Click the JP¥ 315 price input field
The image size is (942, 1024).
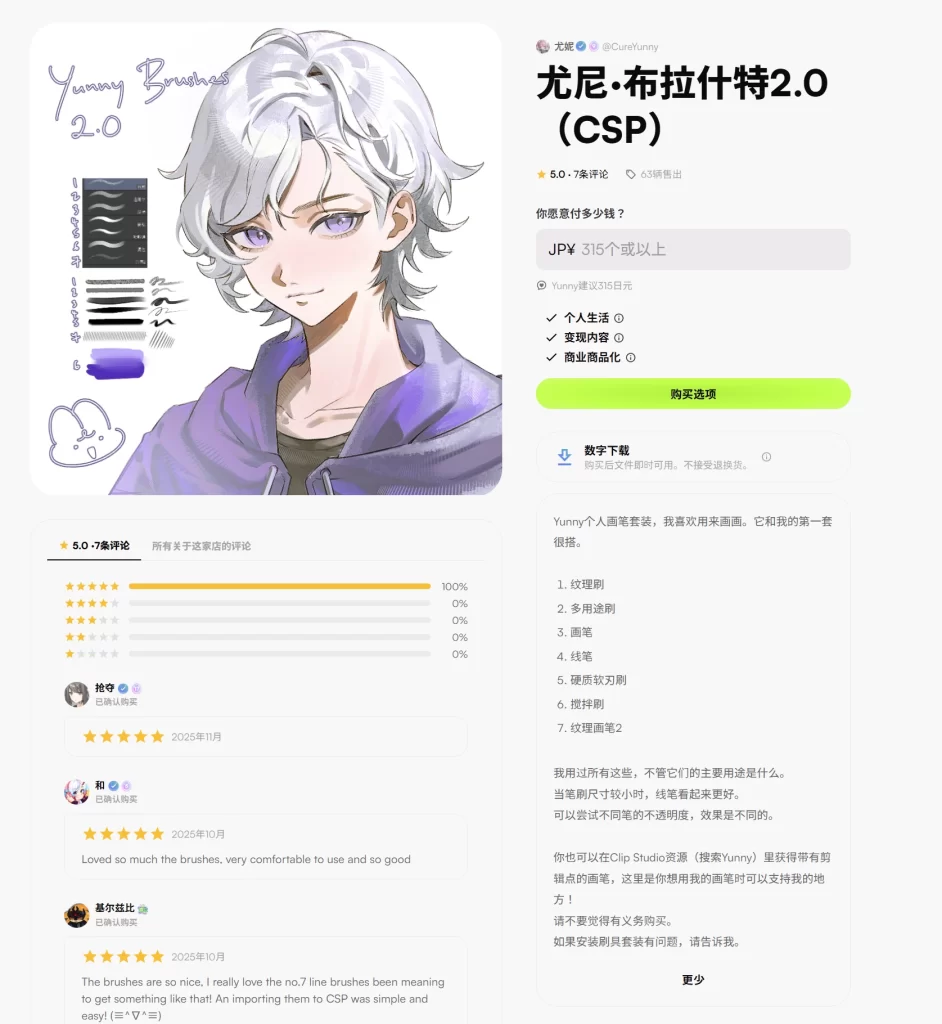tap(693, 249)
